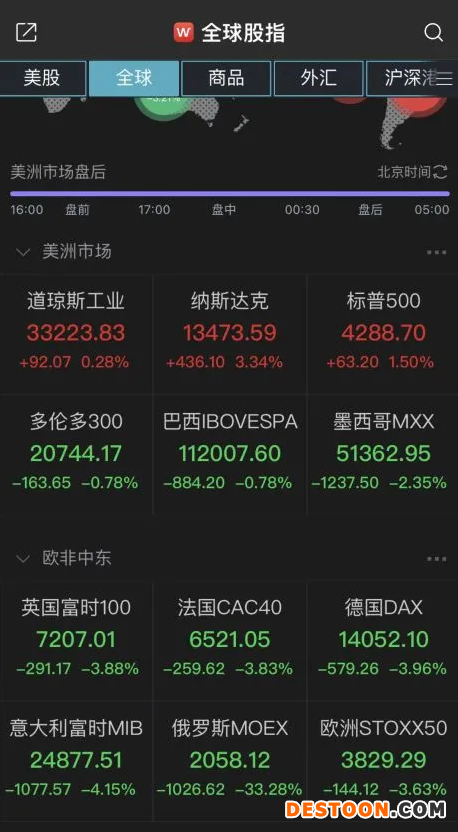The width and height of the screenshot is (458, 832).
Task: Switch to the 美股 tab
Action: tap(42, 78)
